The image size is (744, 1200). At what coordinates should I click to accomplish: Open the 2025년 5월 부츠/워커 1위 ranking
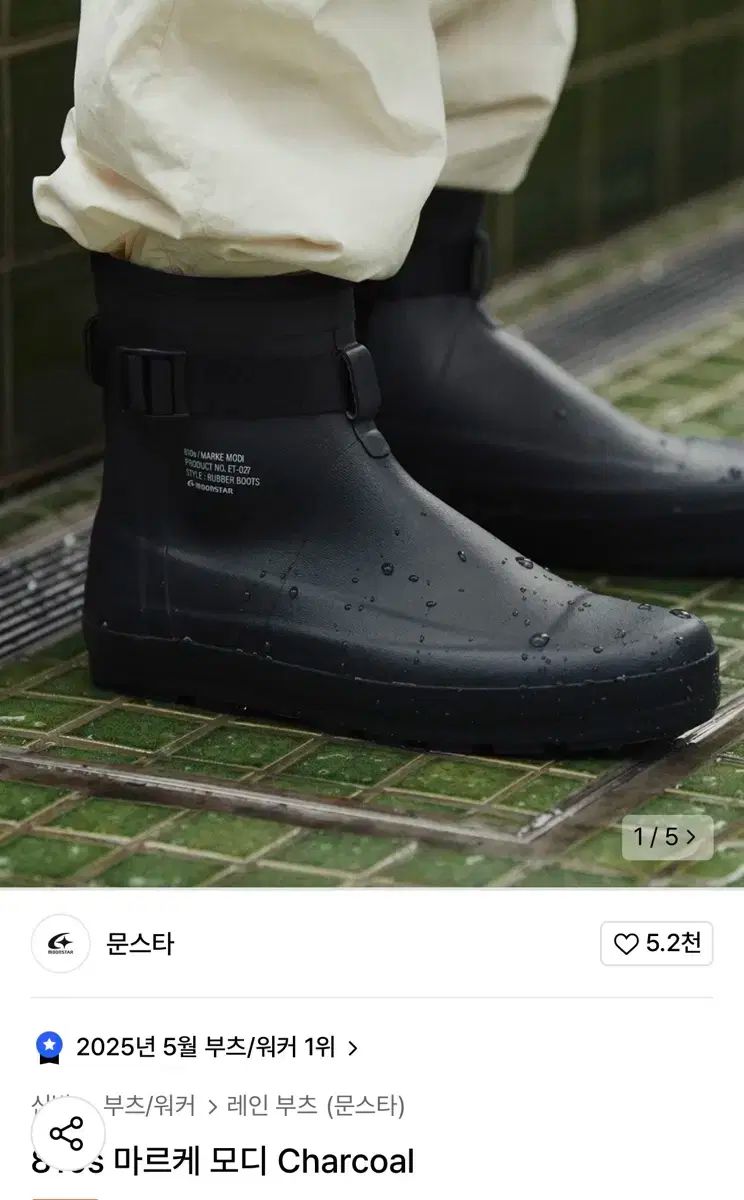[x=205, y=1047]
